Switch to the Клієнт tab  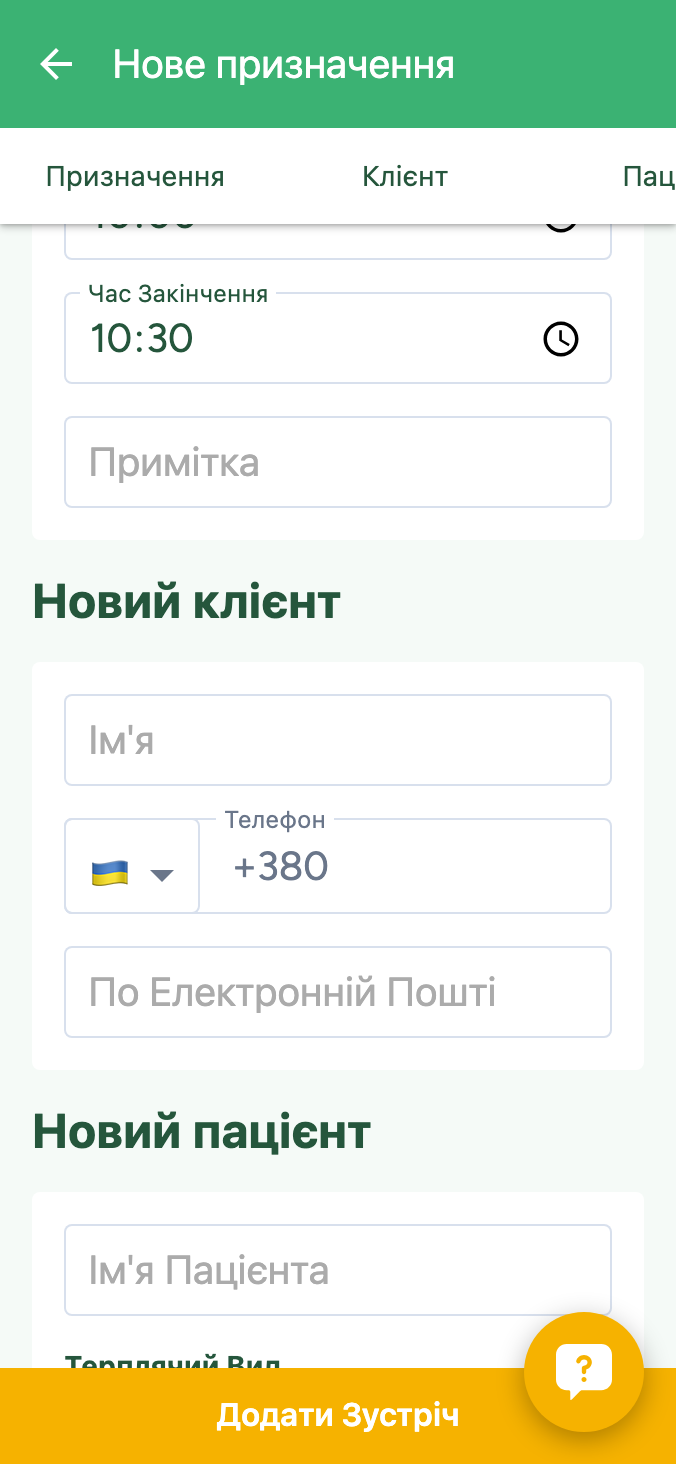pyautogui.click(x=404, y=177)
